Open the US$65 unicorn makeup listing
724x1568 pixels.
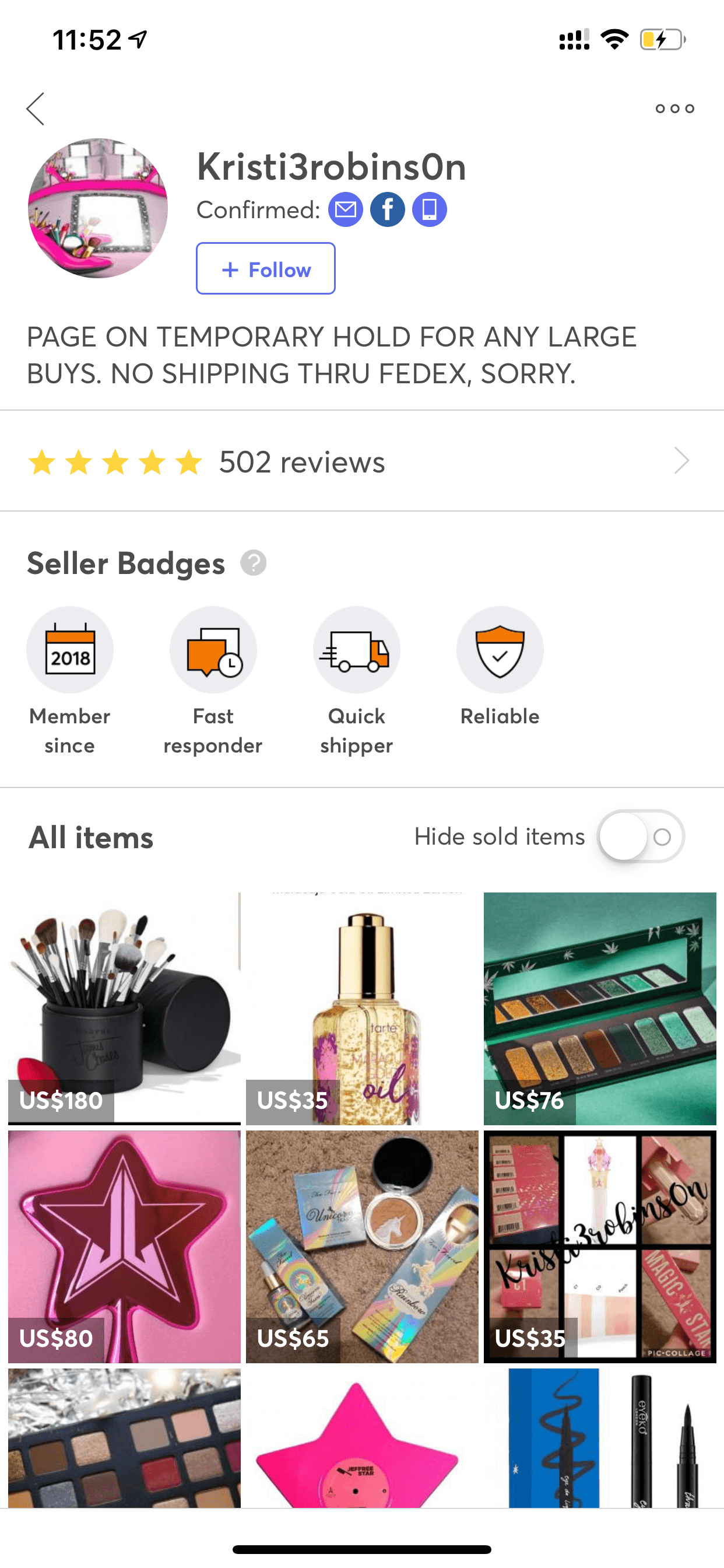(362, 1245)
